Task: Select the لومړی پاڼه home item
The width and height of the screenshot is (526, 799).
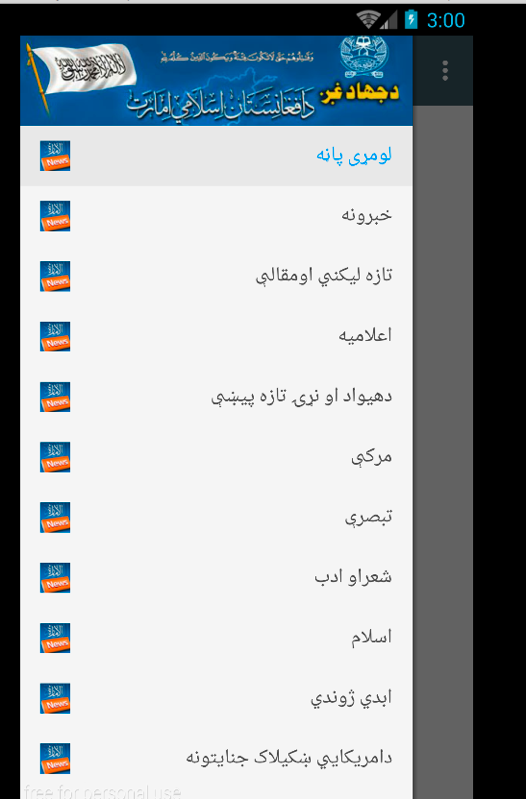Action: point(216,156)
